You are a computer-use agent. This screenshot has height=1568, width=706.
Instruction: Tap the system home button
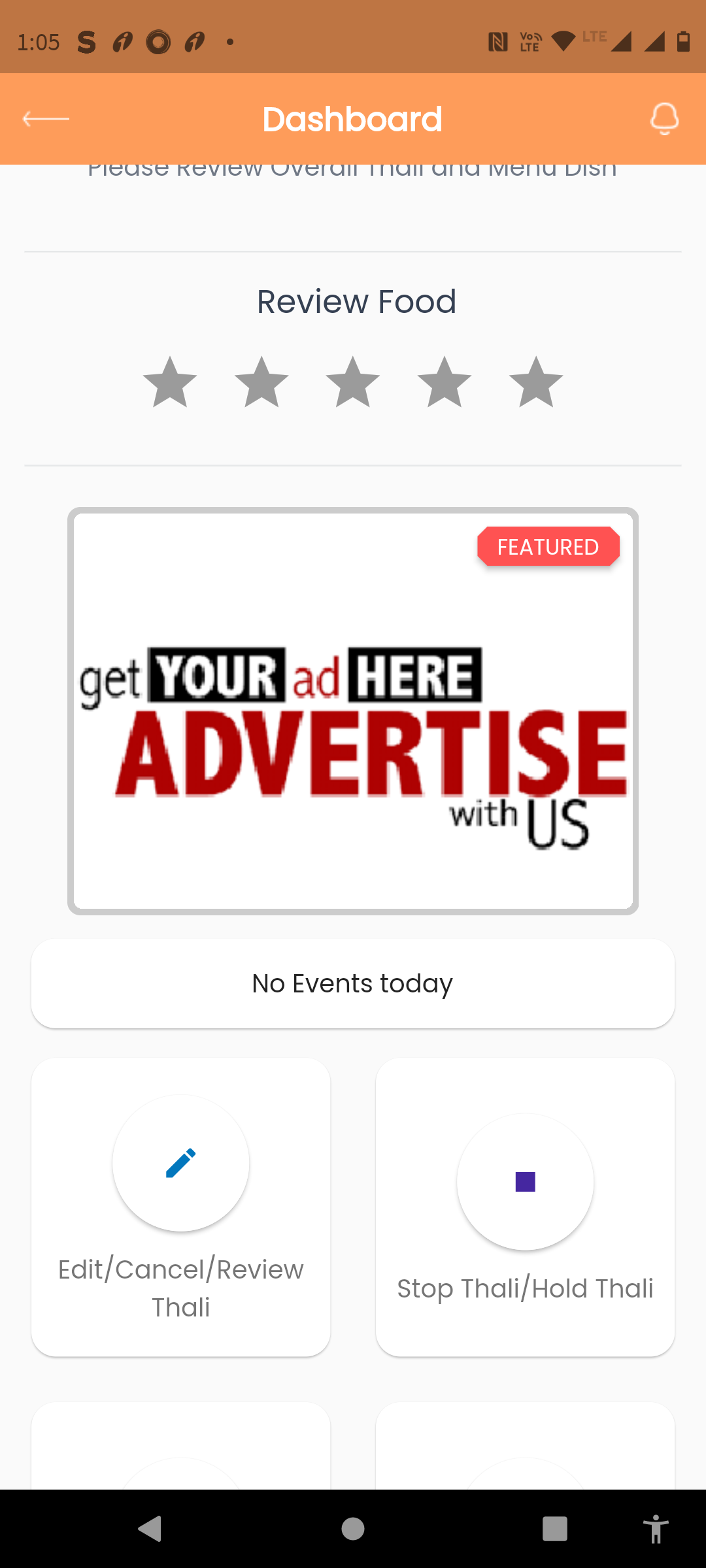(x=353, y=1529)
